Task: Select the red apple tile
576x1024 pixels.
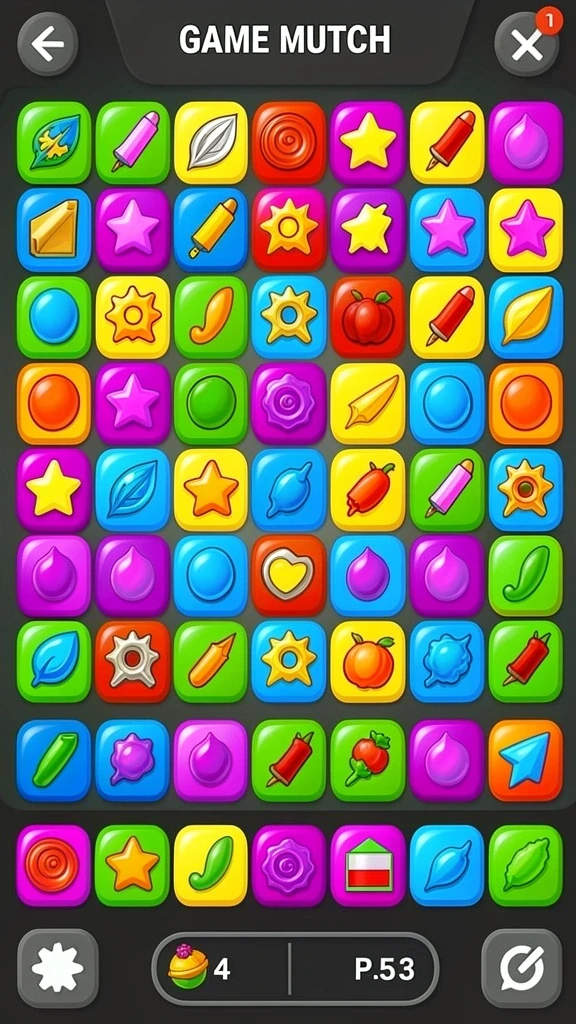Action: pos(368,317)
